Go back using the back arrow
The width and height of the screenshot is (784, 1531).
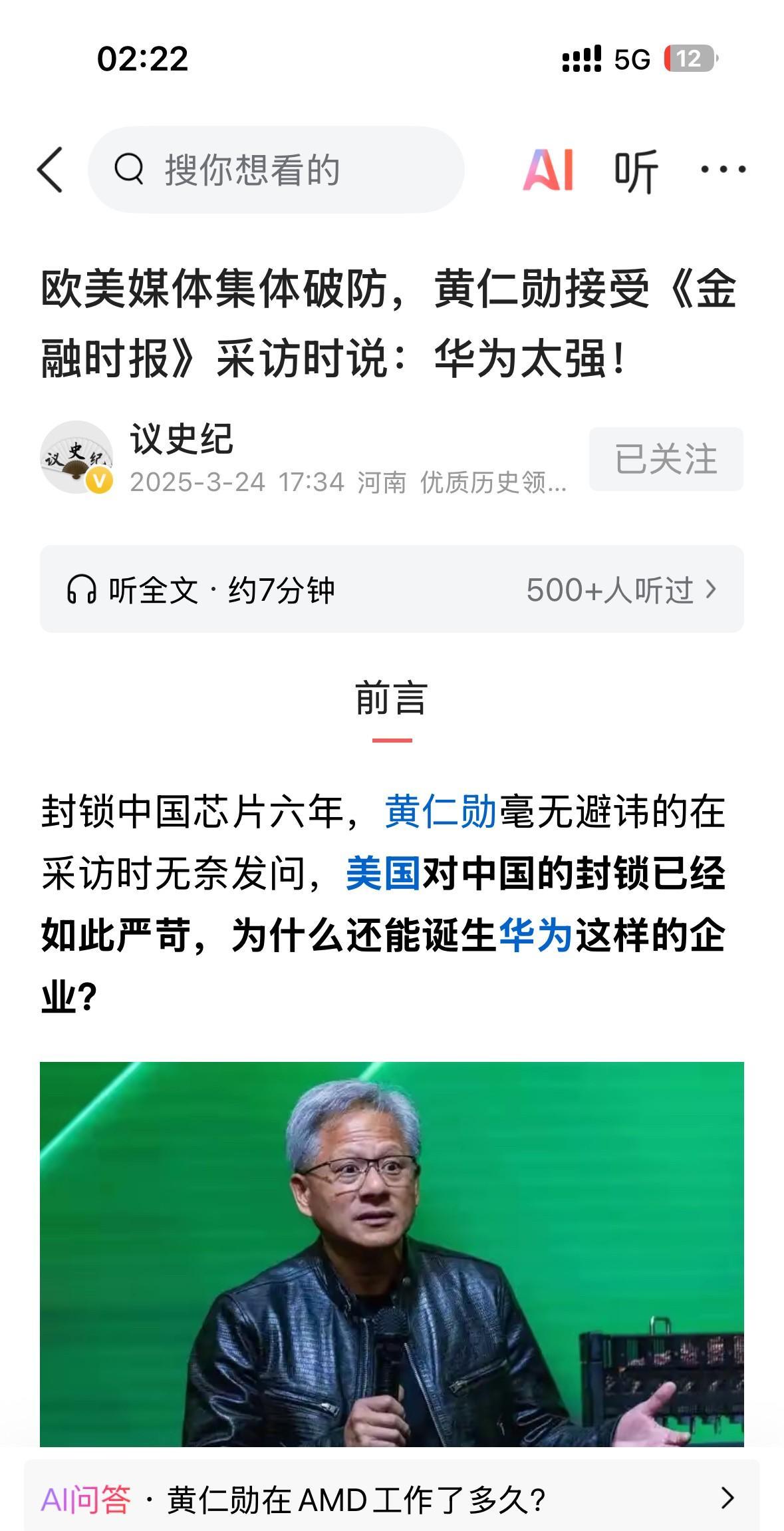coord(51,170)
